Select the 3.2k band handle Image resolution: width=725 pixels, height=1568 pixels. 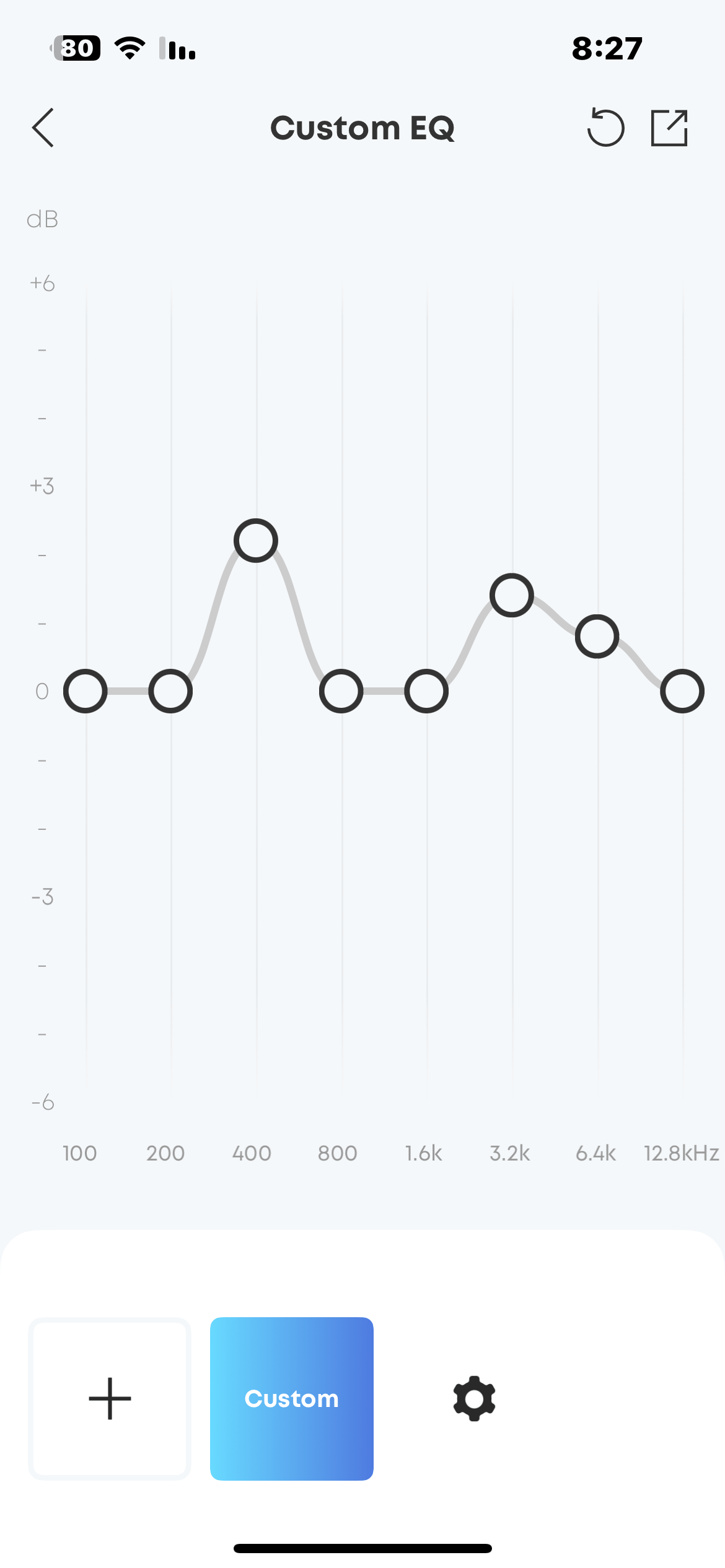tap(512, 595)
